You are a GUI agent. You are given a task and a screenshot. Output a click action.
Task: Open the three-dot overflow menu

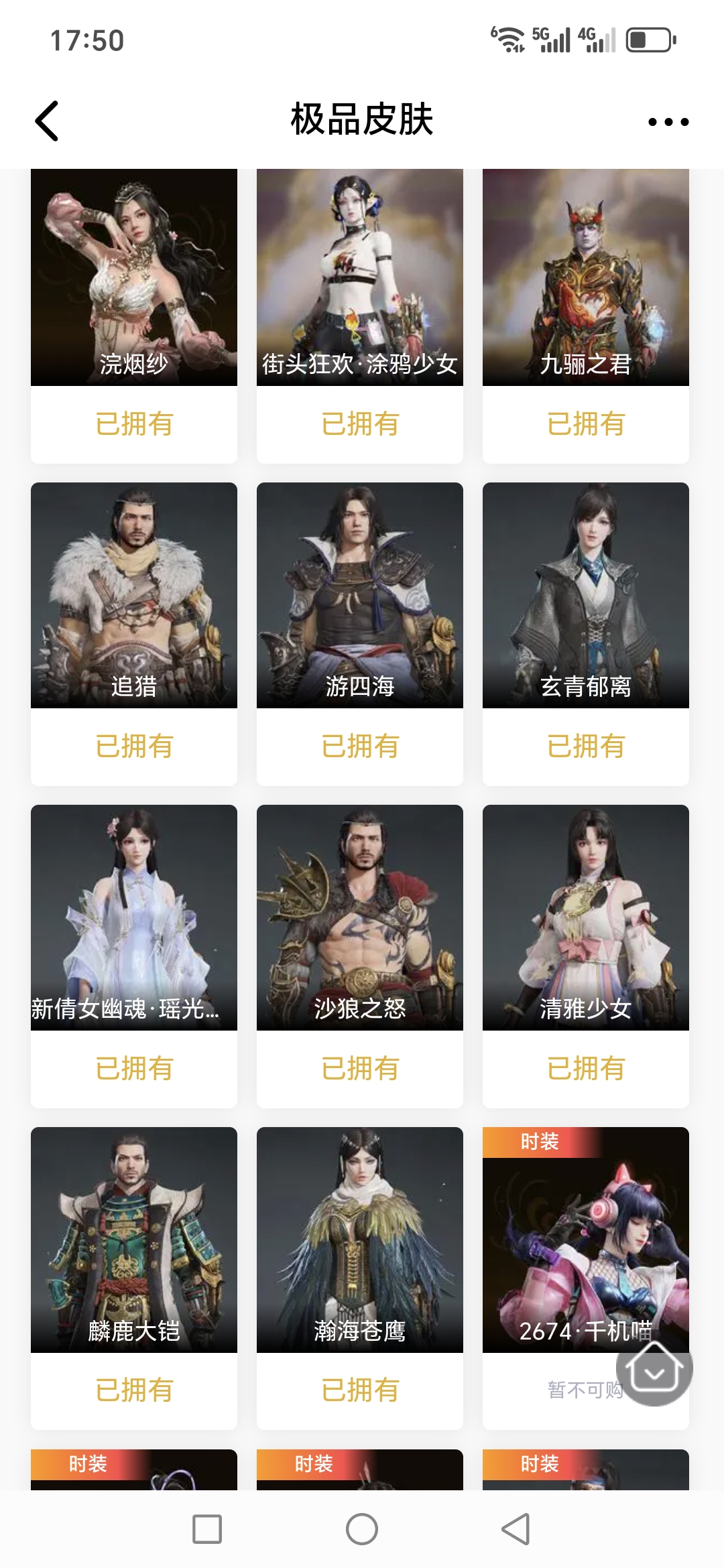point(668,122)
